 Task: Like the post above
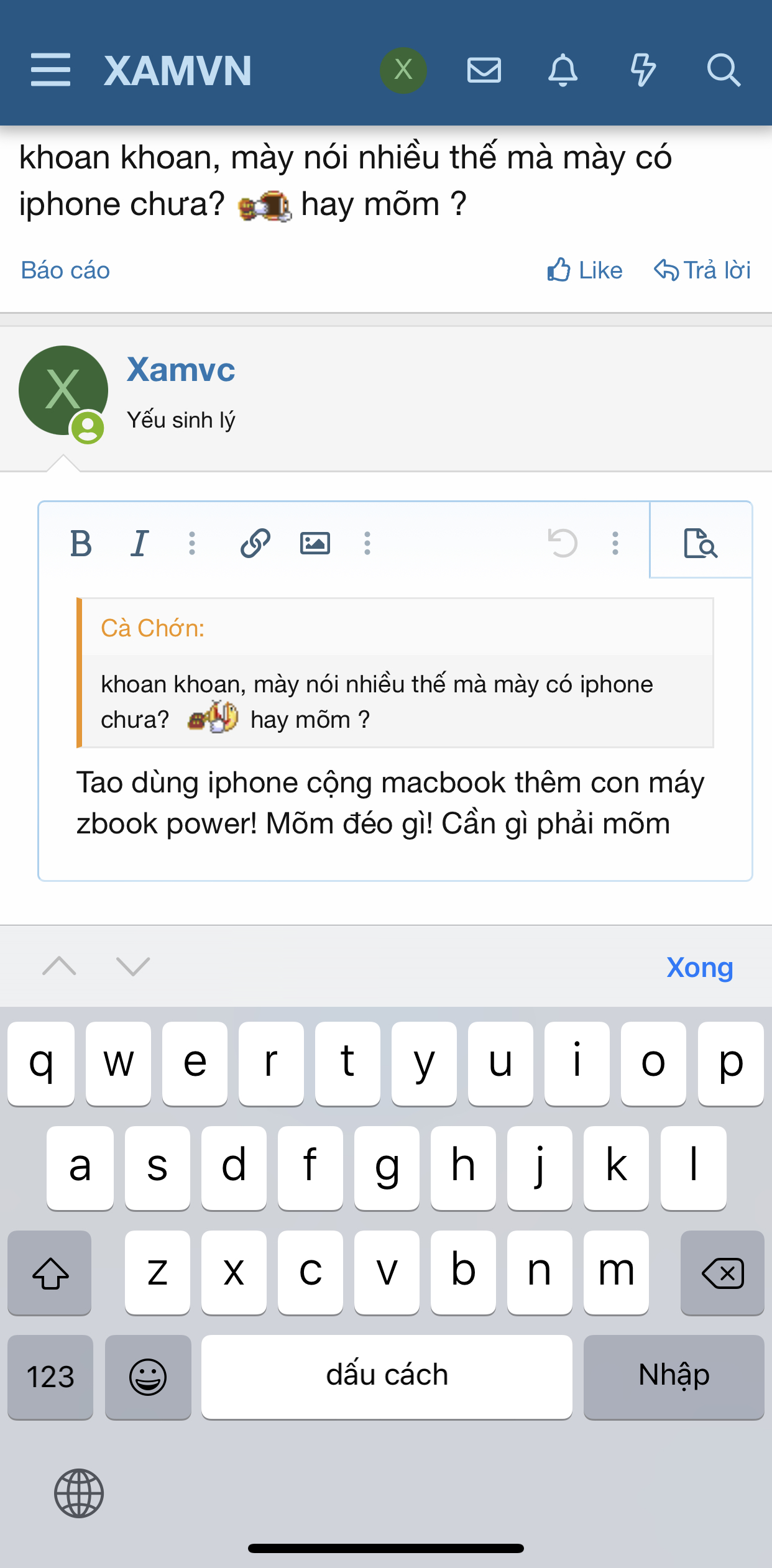[x=585, y=270]
